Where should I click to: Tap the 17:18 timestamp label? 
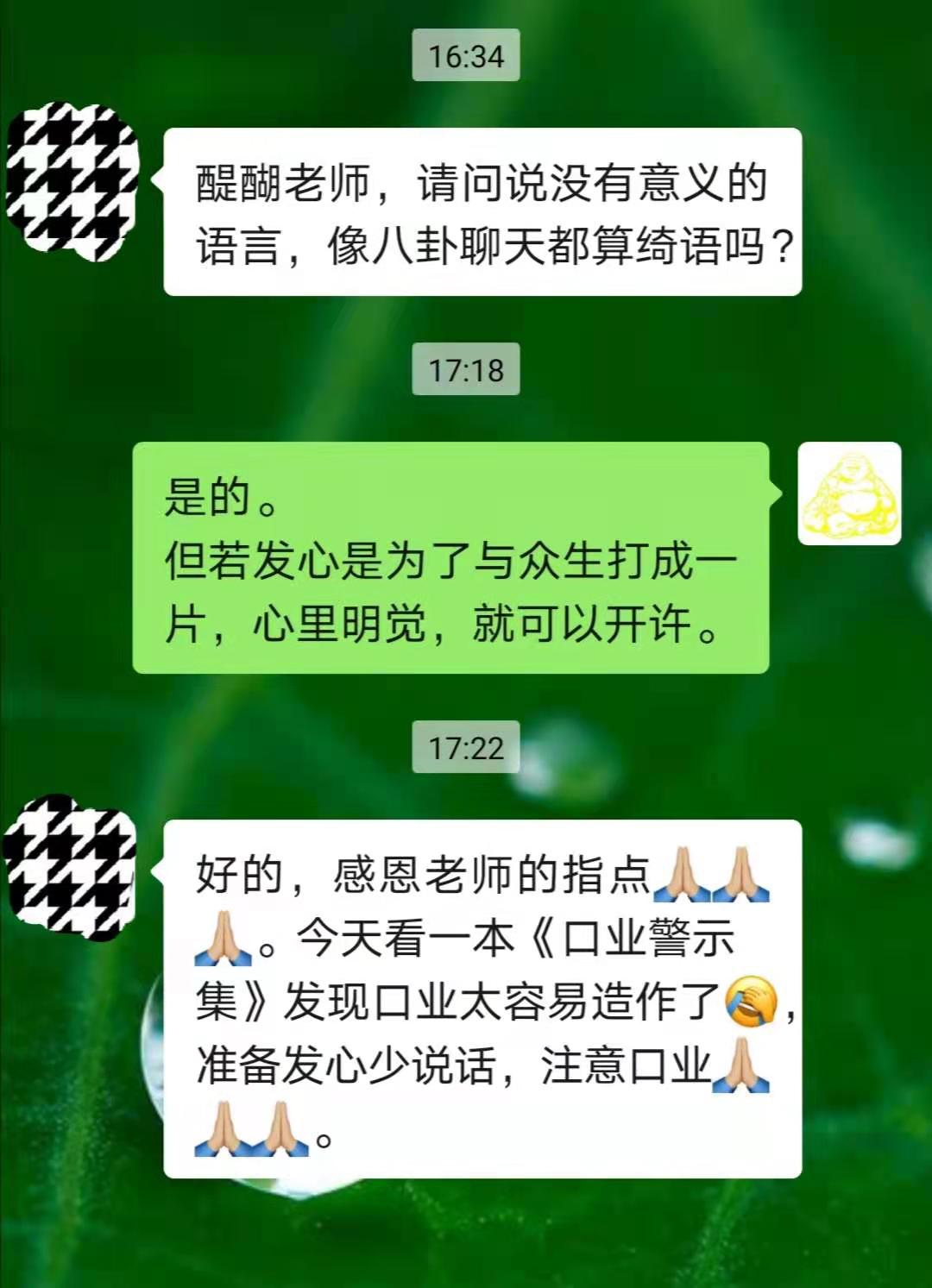point(466,371)
